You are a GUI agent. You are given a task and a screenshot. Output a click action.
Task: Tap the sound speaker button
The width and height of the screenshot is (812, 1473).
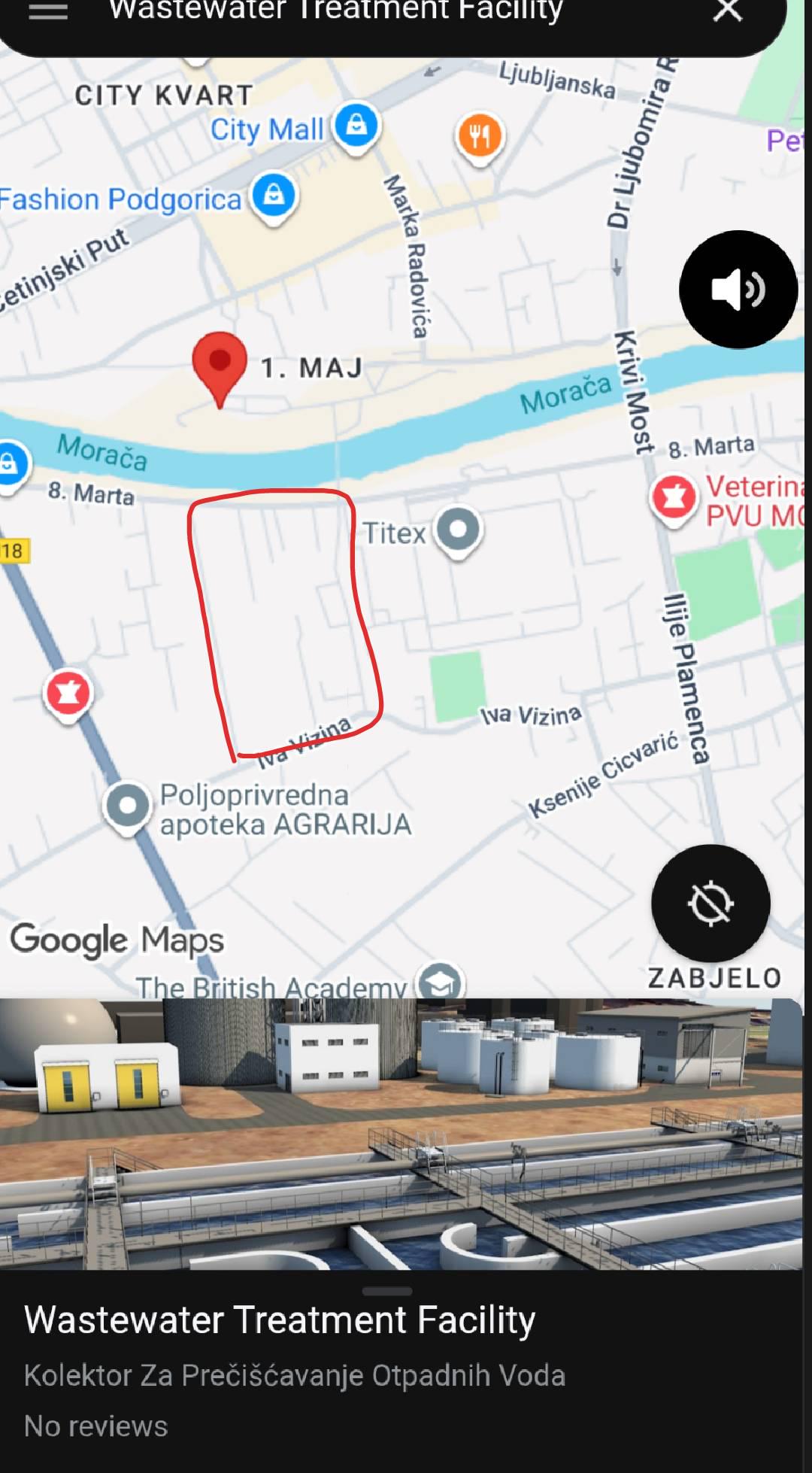738,290
